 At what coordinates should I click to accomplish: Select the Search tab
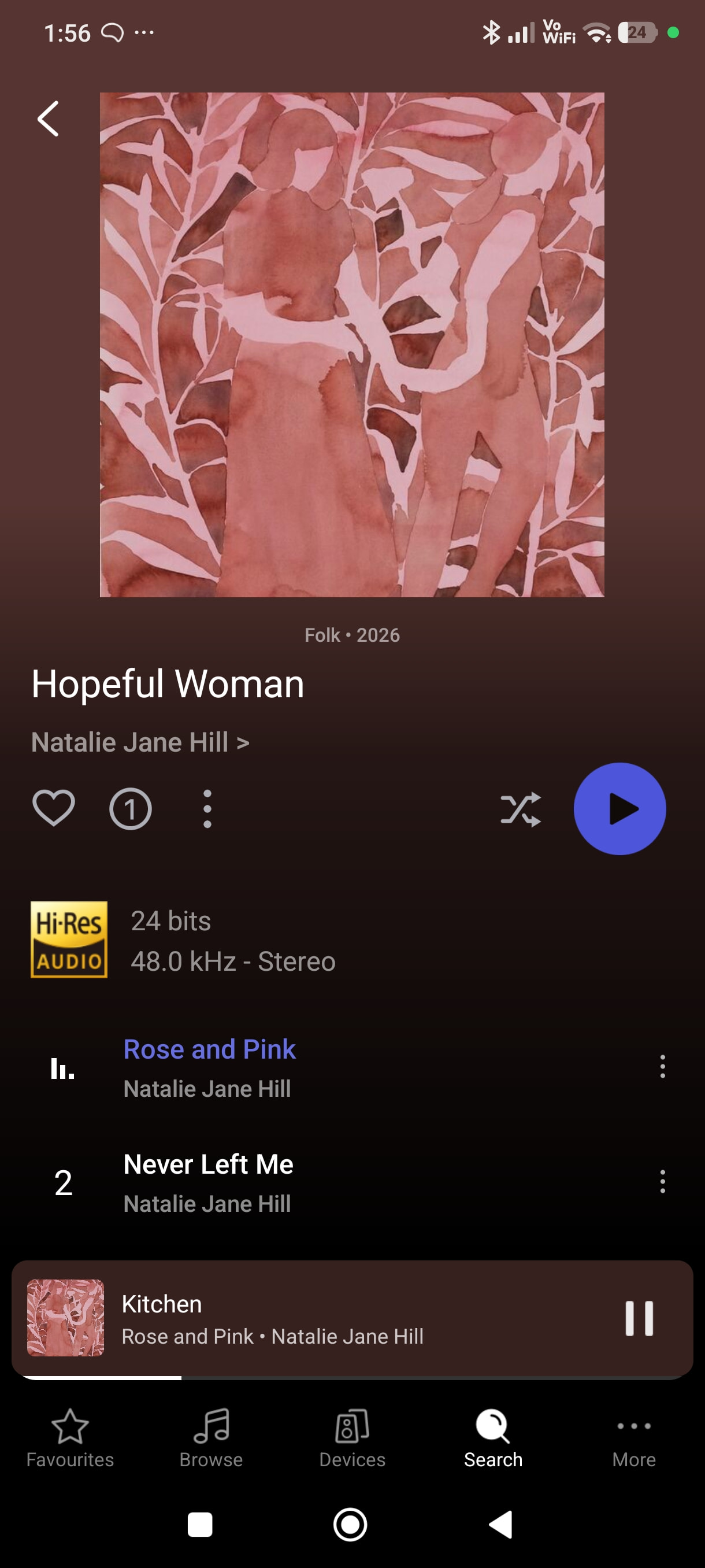click(x=493, y=1438)
